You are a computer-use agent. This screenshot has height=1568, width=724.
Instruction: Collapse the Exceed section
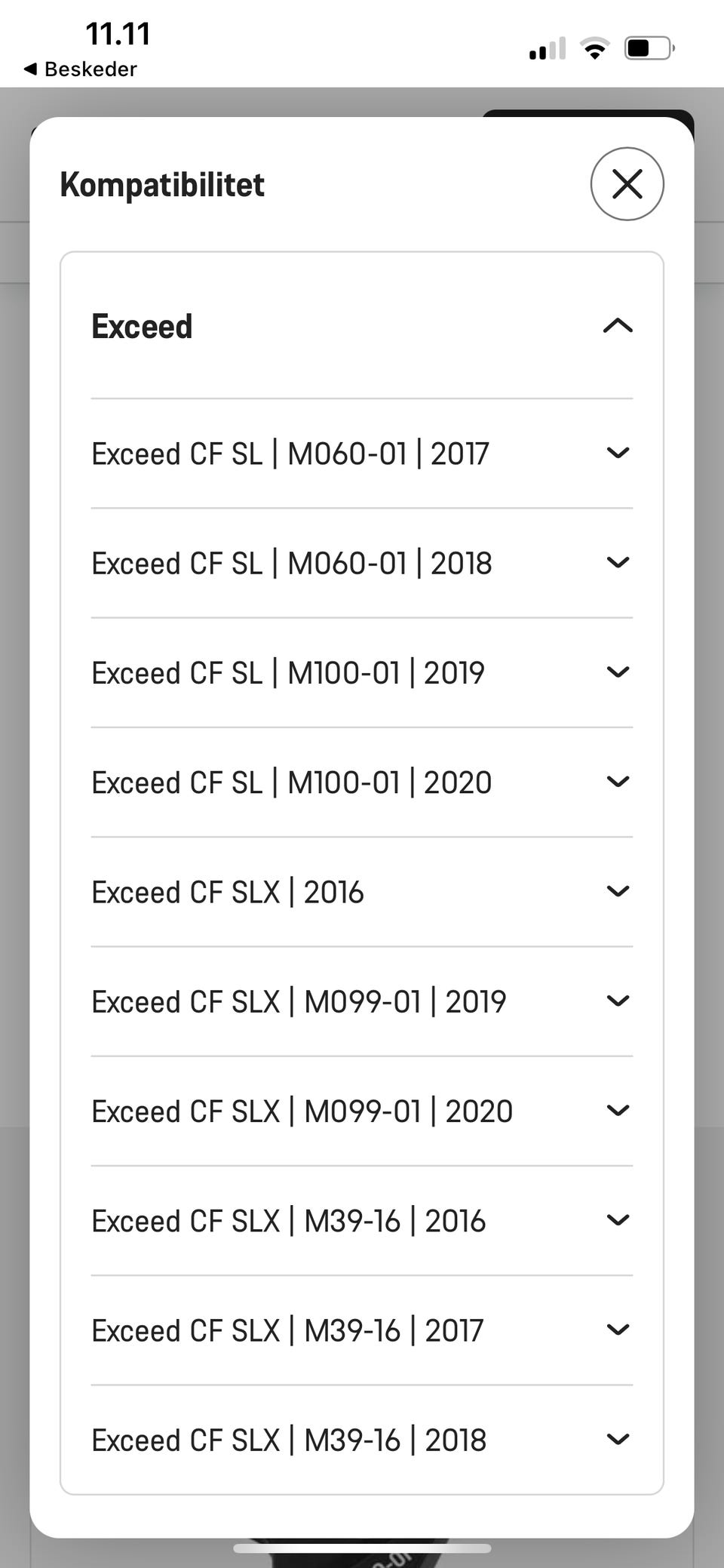361,326
